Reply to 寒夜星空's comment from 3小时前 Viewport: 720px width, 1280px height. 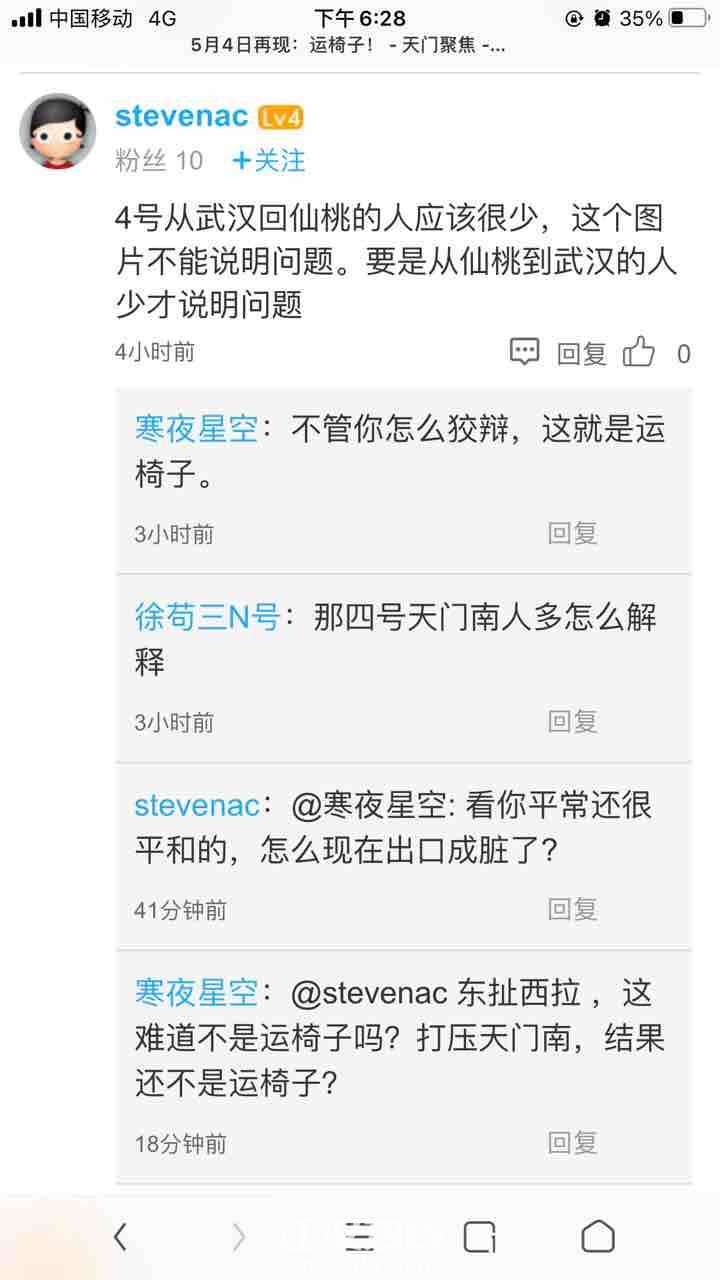tap(572, 533)
